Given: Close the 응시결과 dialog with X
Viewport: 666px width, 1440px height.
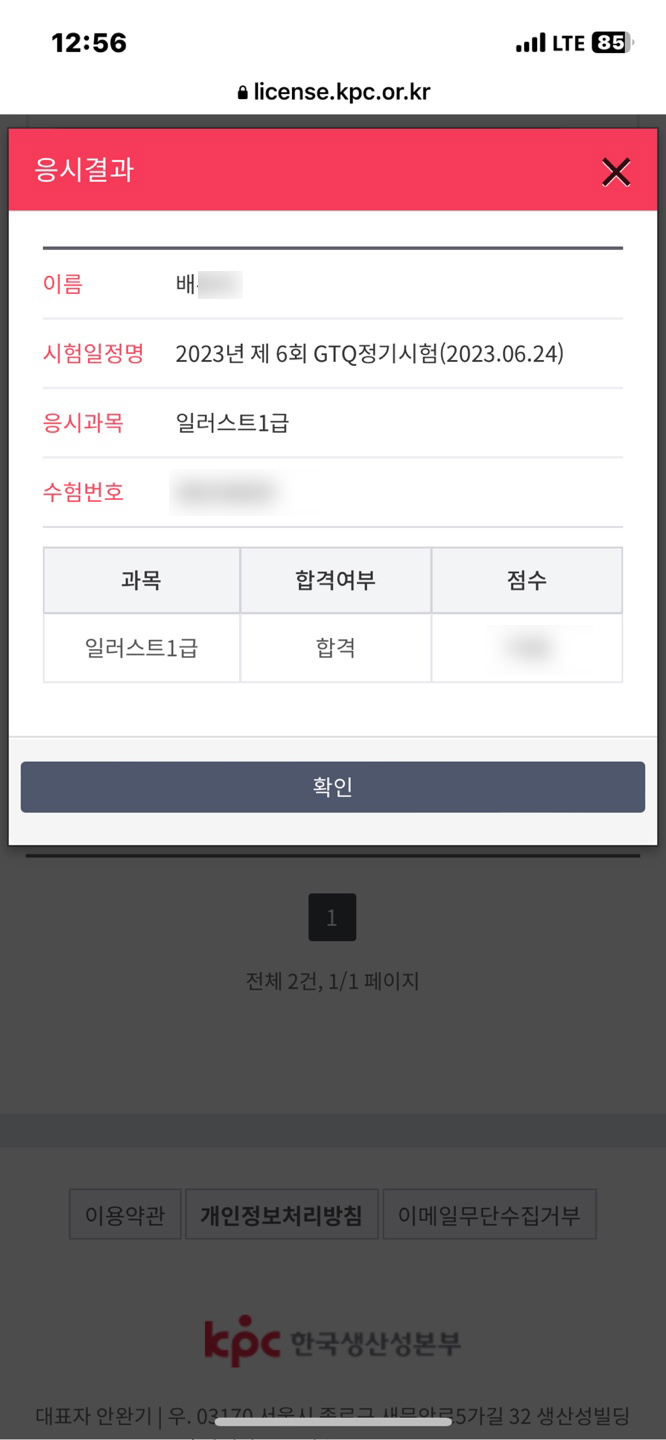Looking at the screenshot, I should pyautogui.click(x=616, y=172).
